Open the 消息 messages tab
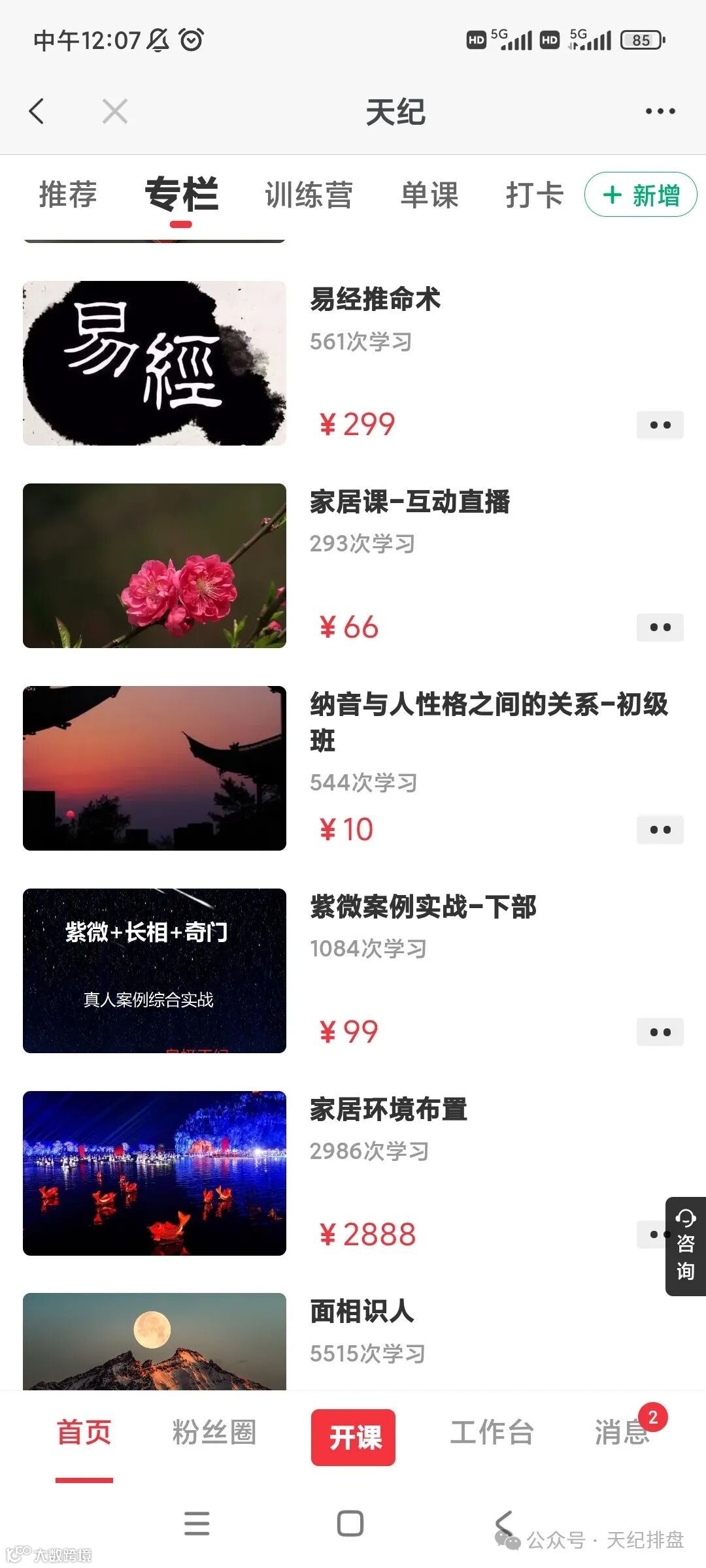This screenshot has height=1568, width=706. (x=622, y=1432)
